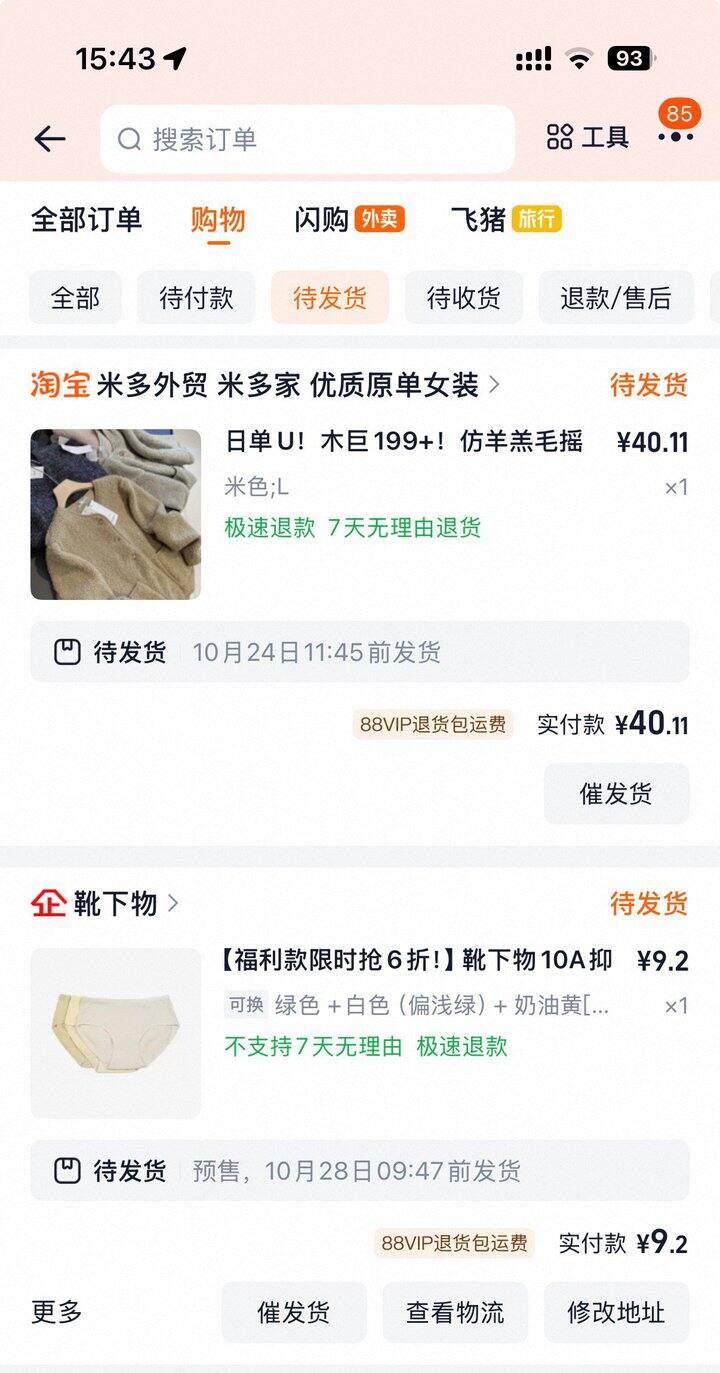
Task: Show 退款/售后 orders
Action: point(616,298)
